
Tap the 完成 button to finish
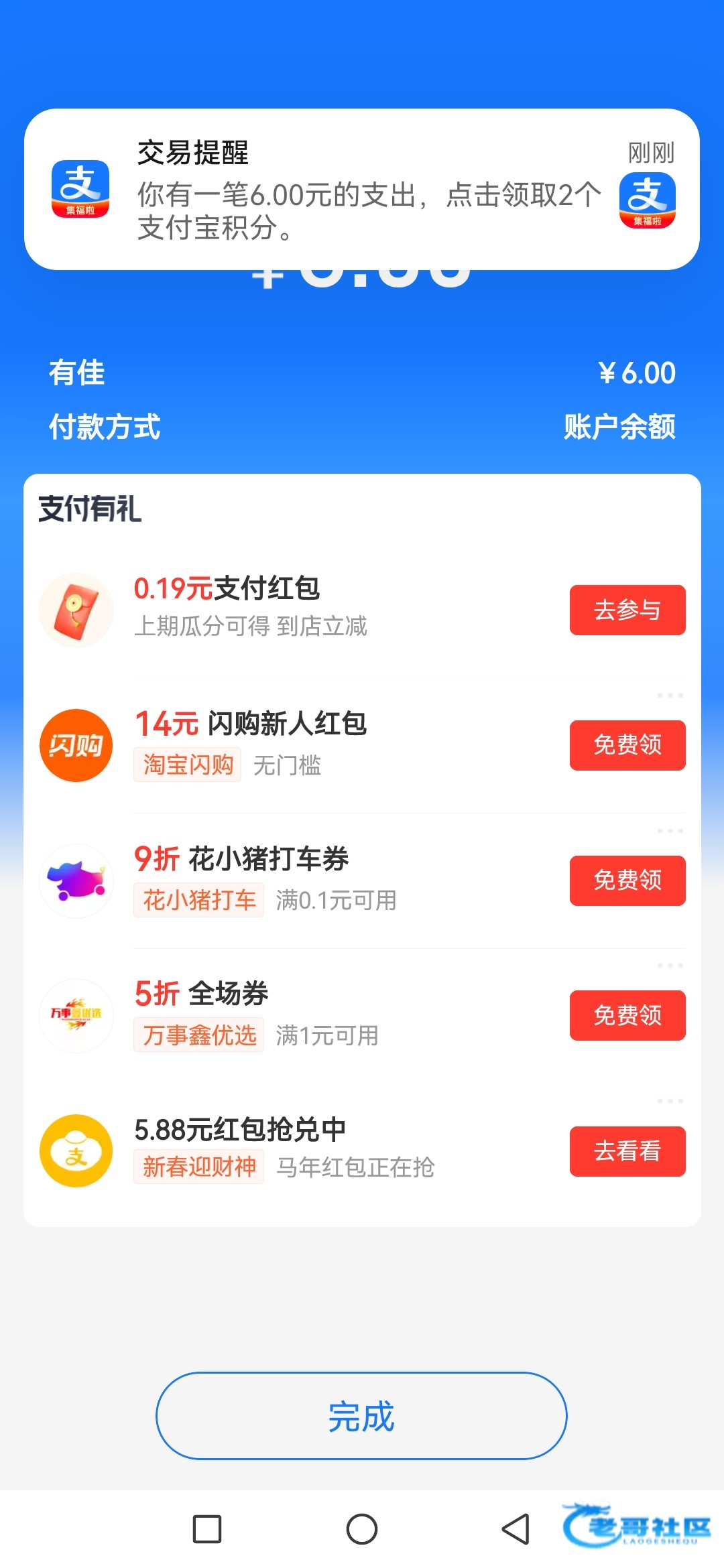click(362, 1415)
